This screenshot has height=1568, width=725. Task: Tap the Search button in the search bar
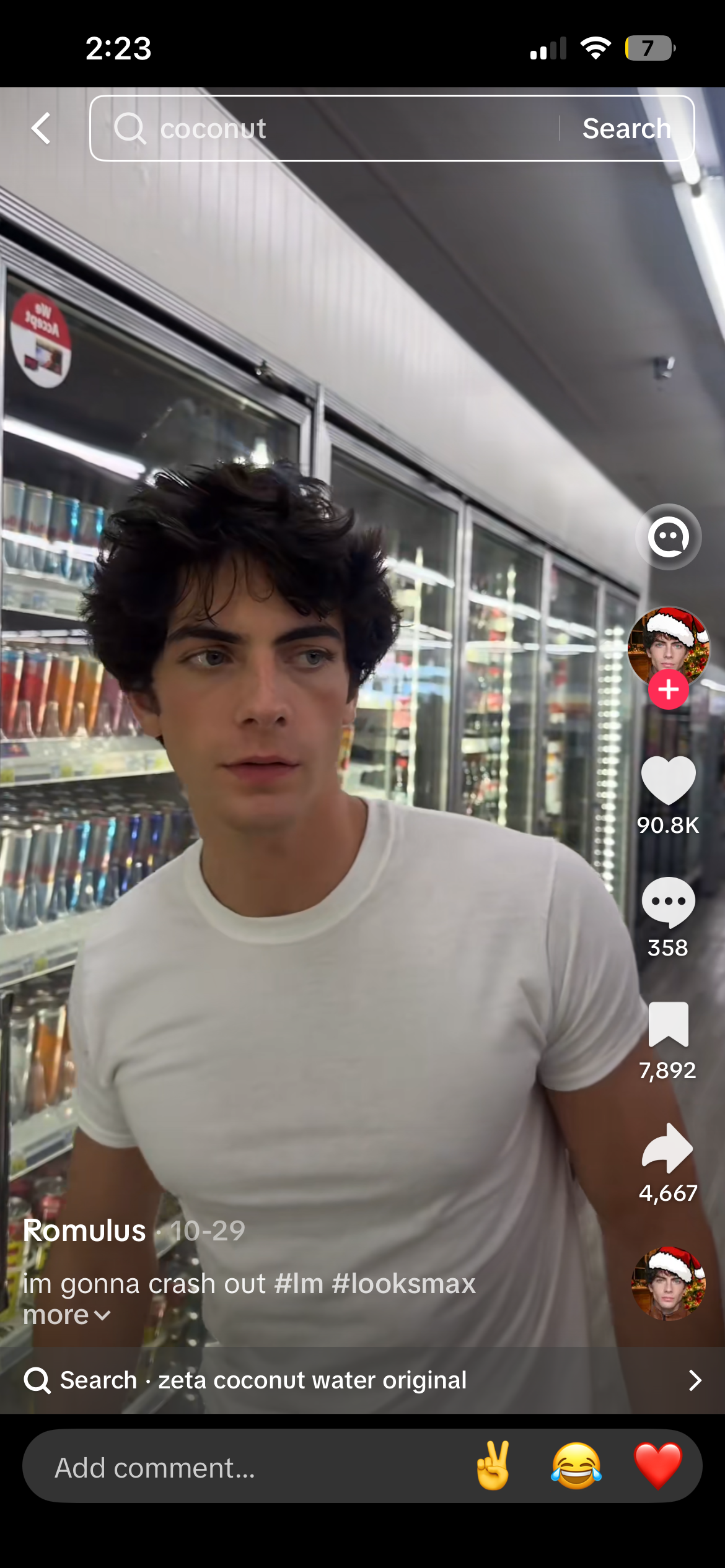(x=626, y=128)
